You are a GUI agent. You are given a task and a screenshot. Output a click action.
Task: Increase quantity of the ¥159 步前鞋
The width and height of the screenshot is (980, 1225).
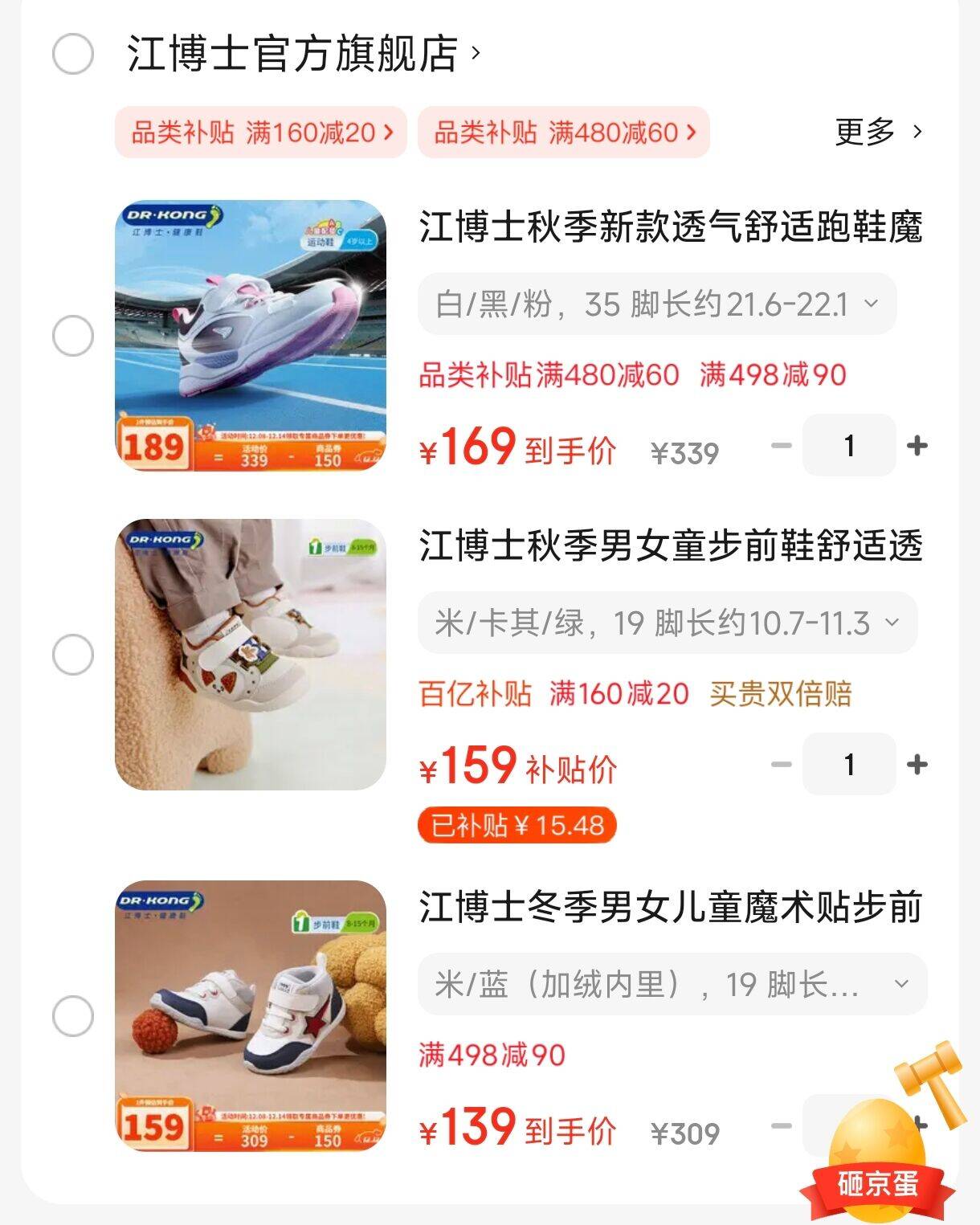pyautogui.click(x=917, y=765)
